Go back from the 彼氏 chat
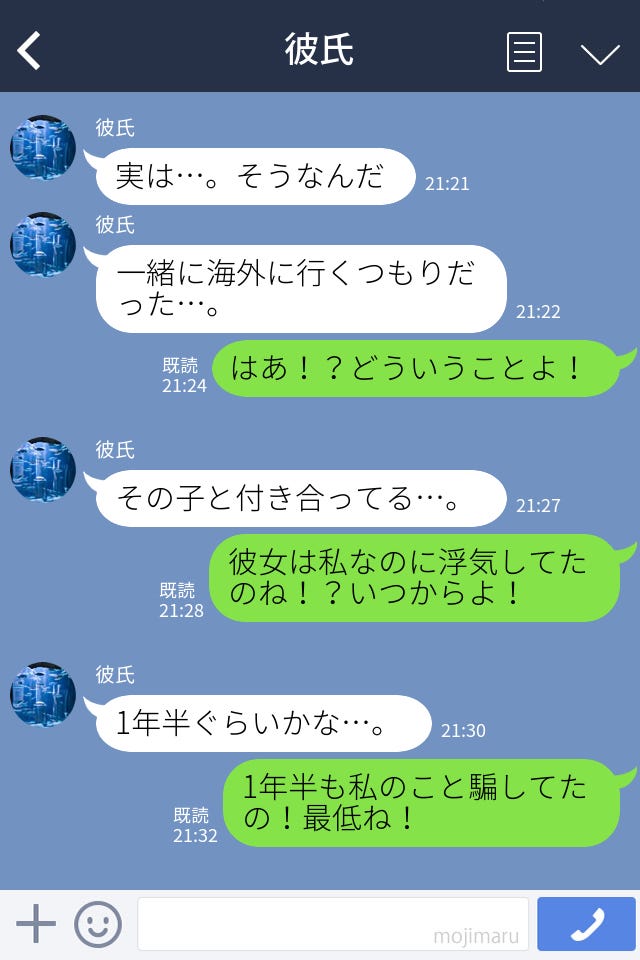This screenshot has height=960, width=640. (x=30, y=50)
